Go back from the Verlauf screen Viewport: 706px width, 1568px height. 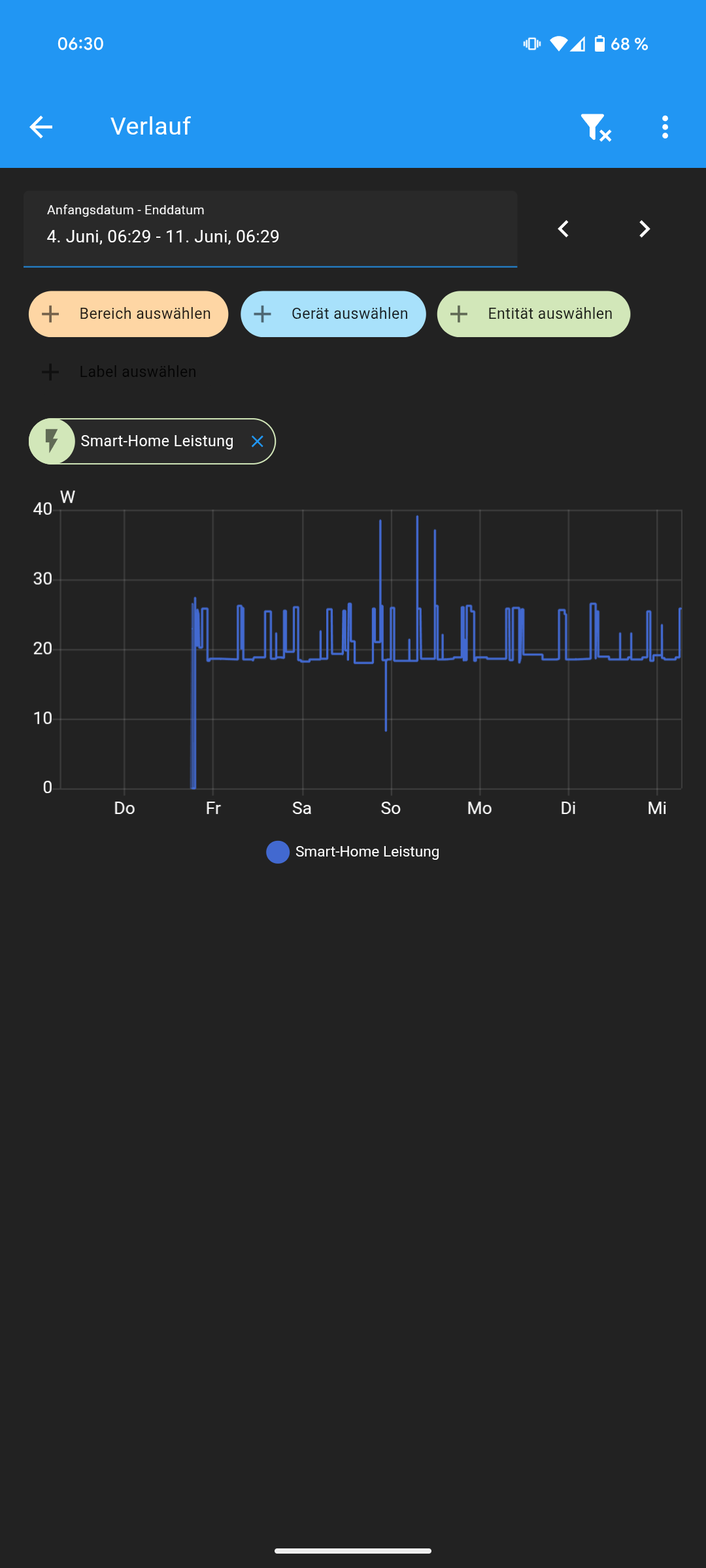41,127
